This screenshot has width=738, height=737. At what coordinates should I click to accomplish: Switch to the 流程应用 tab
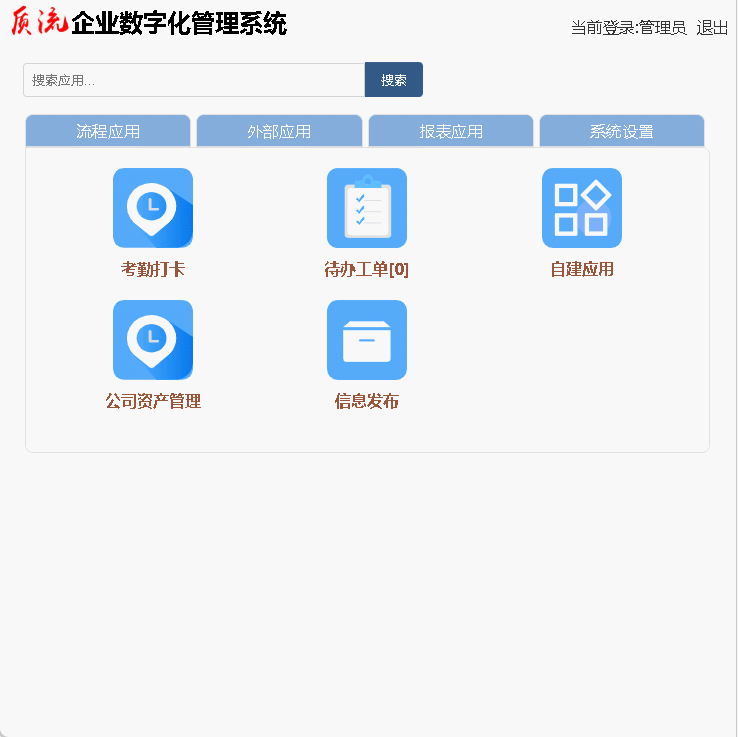(x=108, y=131)
